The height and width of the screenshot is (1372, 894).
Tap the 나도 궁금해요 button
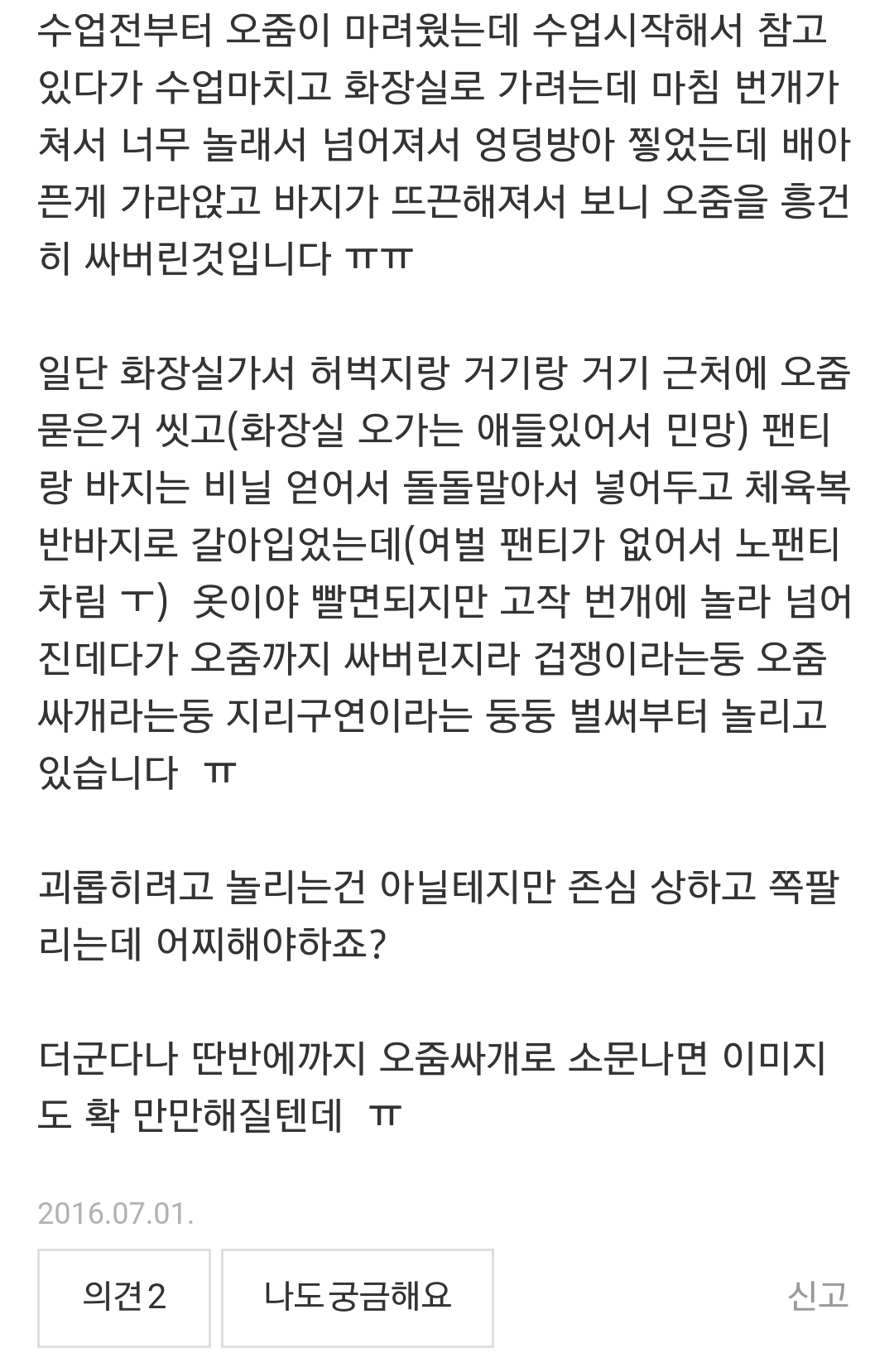(x=358, y=1297)
